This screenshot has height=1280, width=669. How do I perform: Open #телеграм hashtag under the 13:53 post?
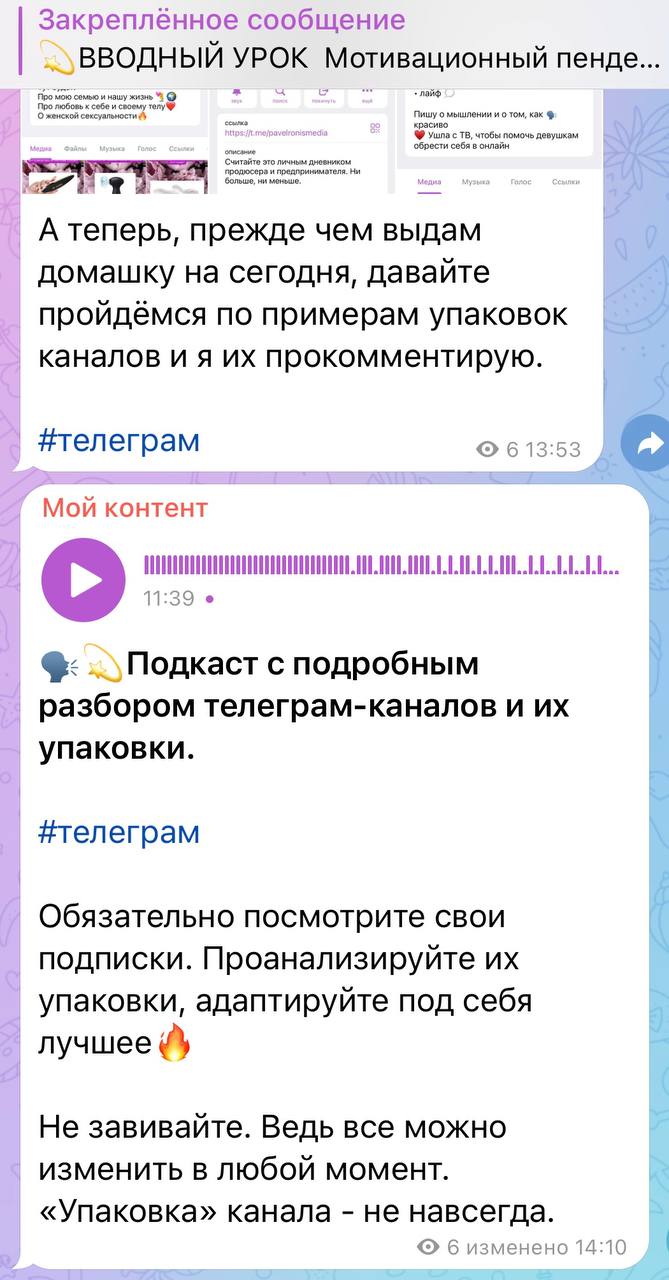tap(119, 440)
